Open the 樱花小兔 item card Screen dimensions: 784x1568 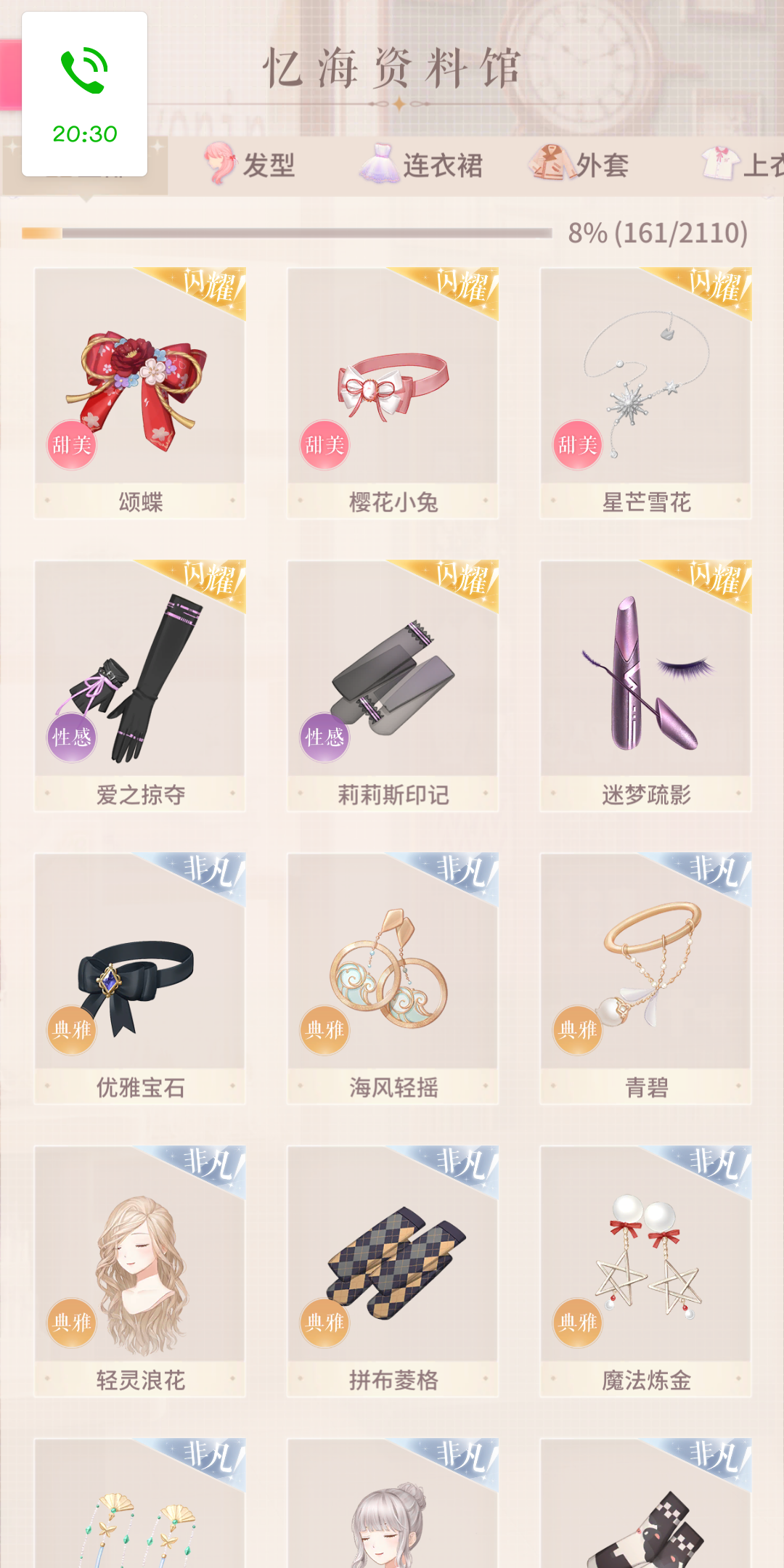click(393, 393)
